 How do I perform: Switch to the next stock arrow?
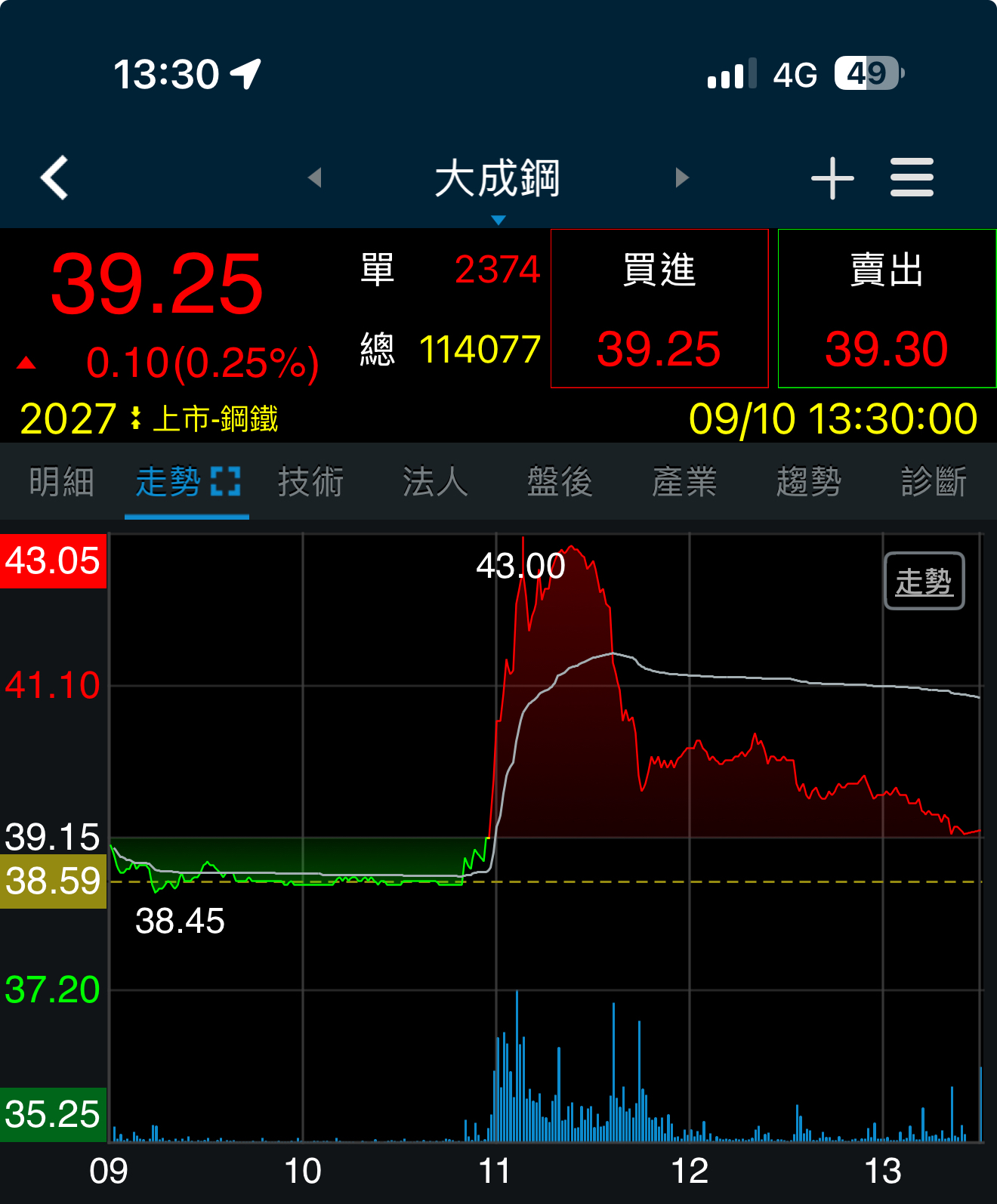(682, 178)
